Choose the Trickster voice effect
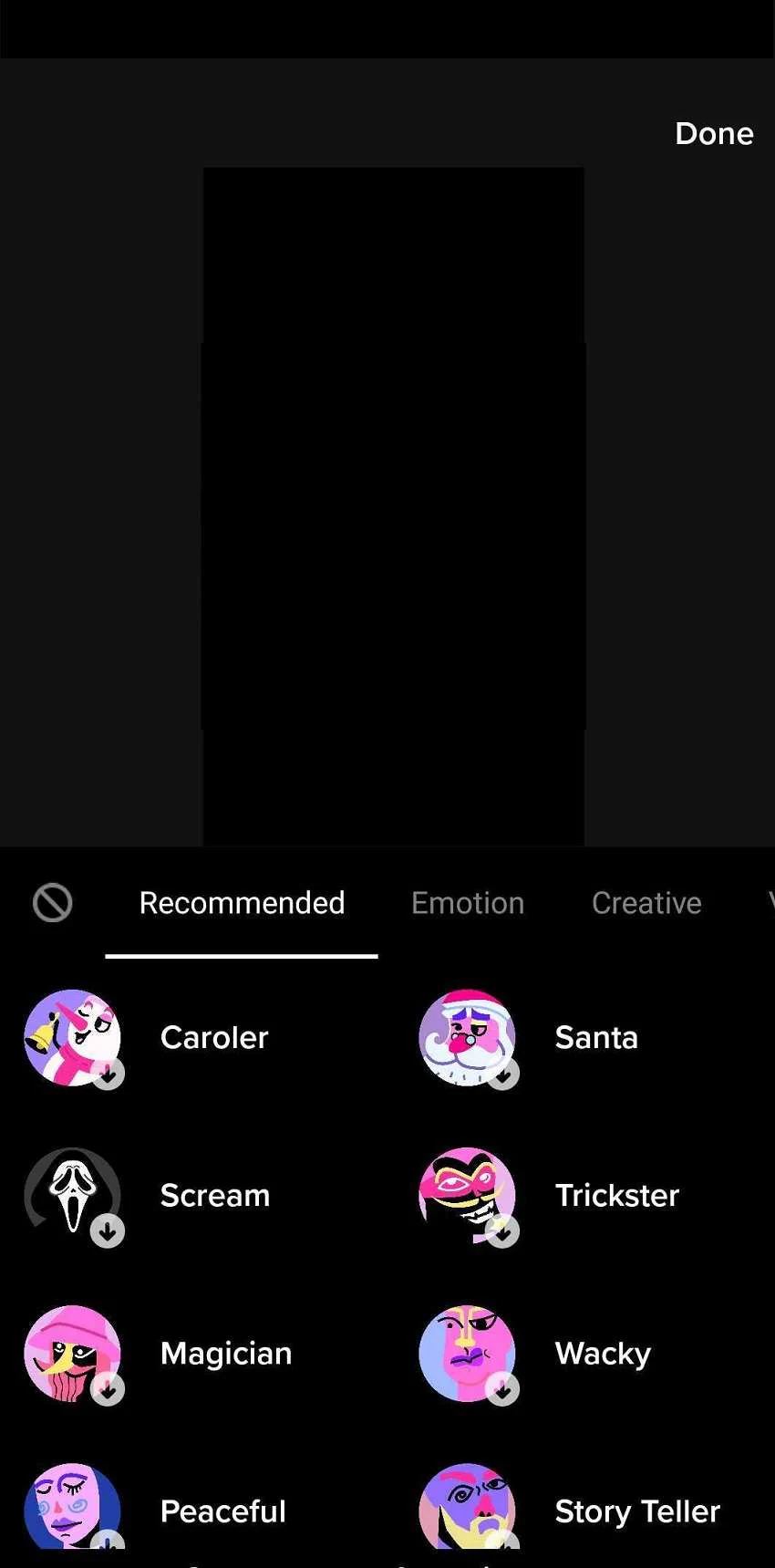Image resolution: width=775 pixels, height=1568 pixels. (x=617, y=1195)
